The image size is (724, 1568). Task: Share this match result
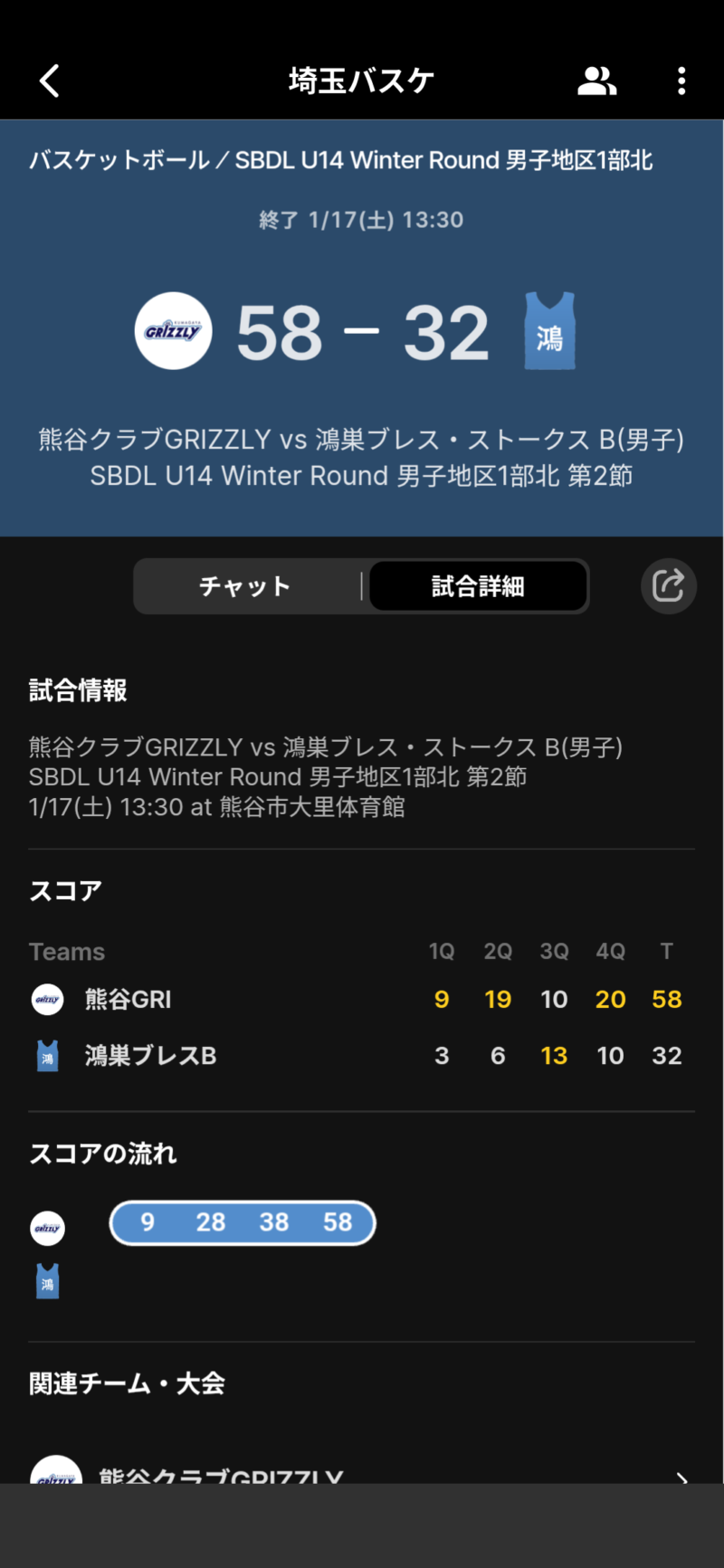668,585
